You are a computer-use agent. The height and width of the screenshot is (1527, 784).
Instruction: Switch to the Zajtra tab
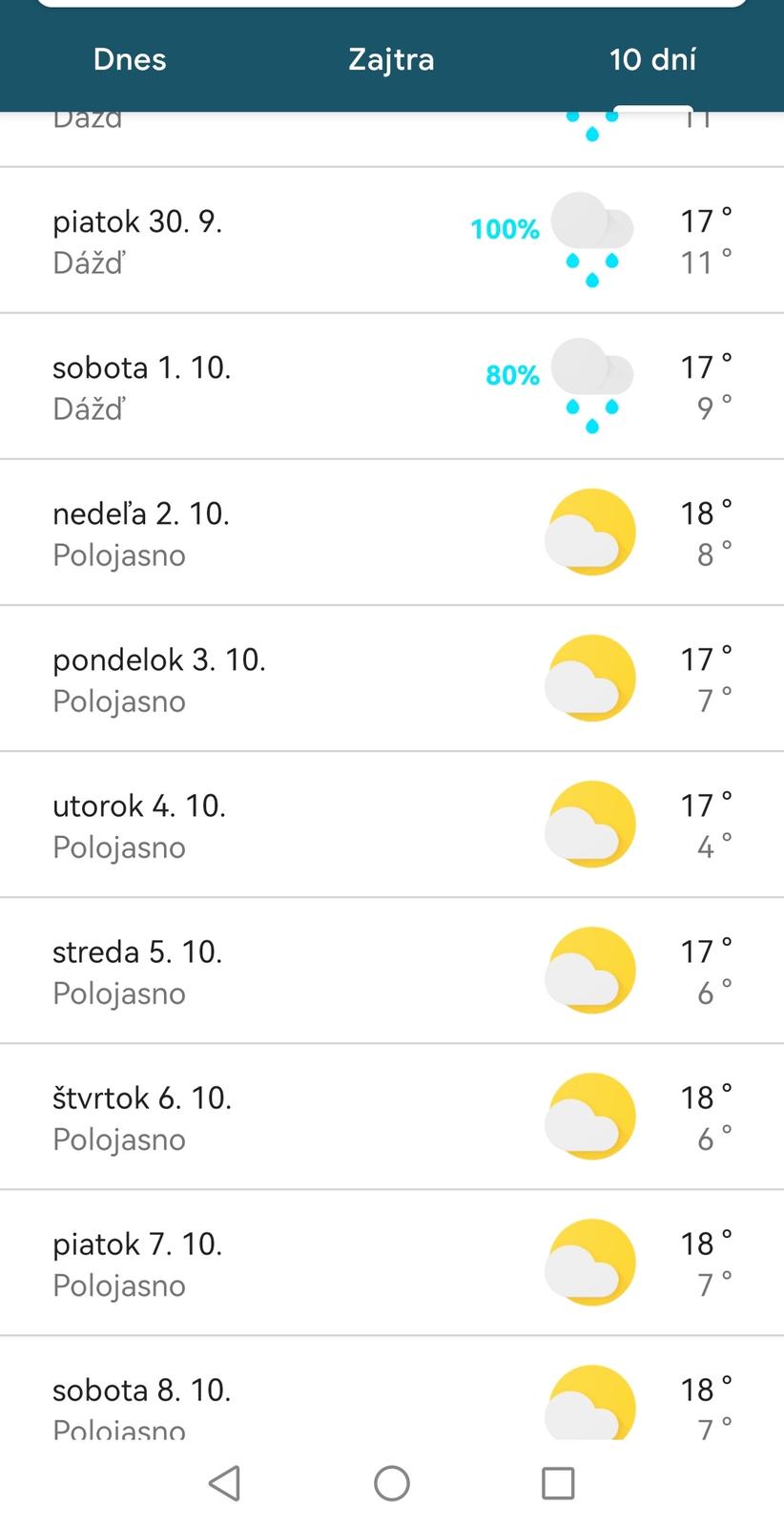pyautogui.click(x=391, y=59)
